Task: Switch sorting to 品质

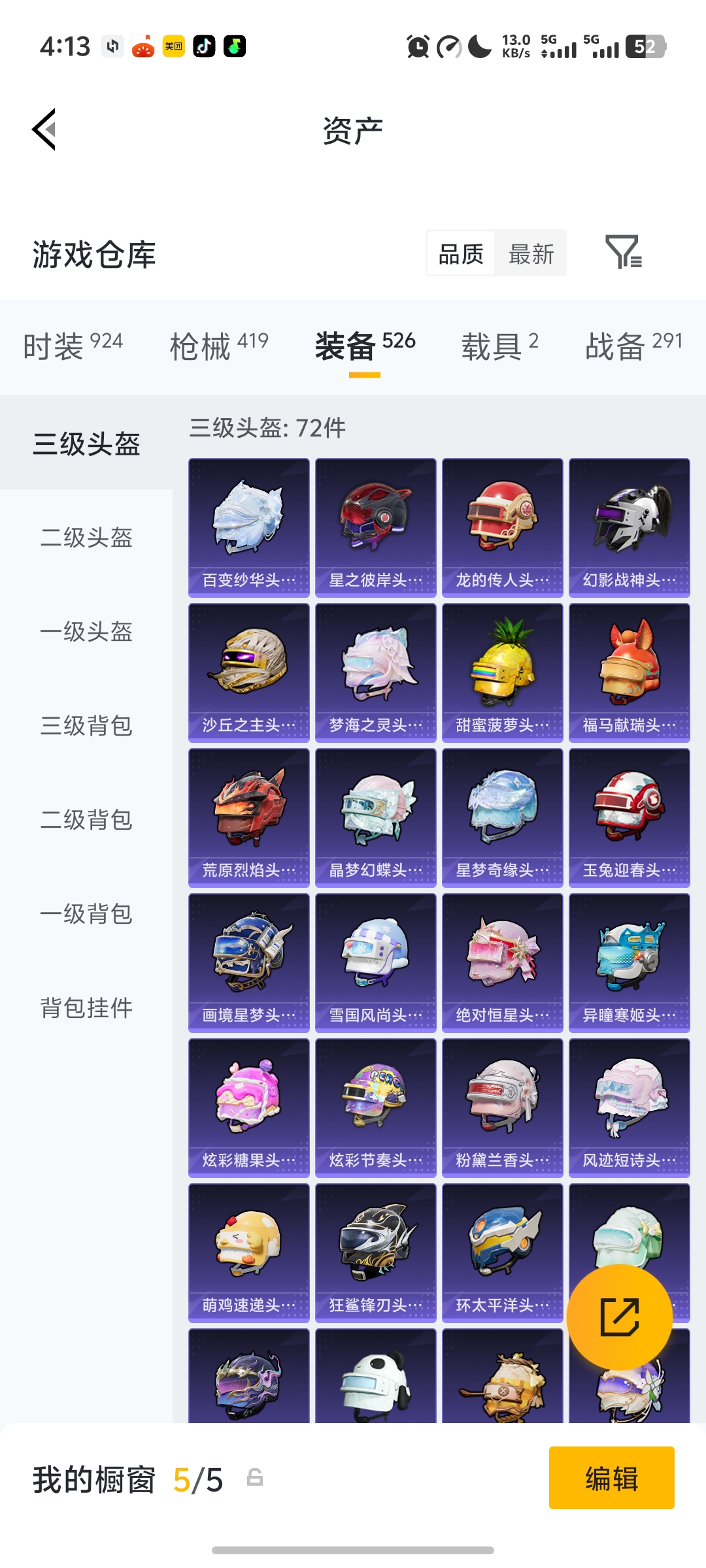Action: coord(461,253)
